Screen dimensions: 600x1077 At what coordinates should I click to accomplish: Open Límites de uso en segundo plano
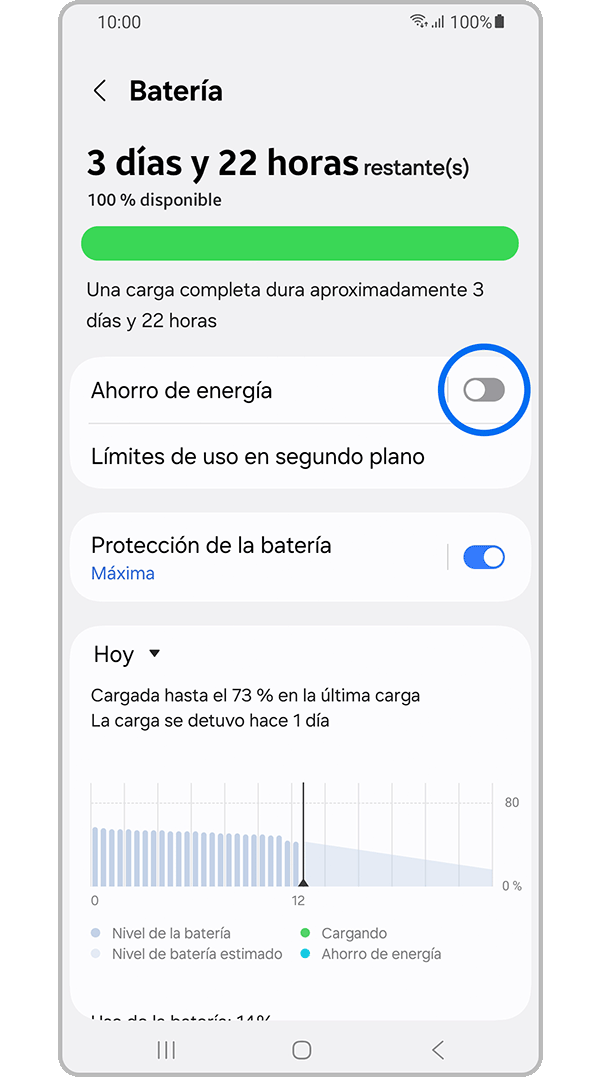258,457
